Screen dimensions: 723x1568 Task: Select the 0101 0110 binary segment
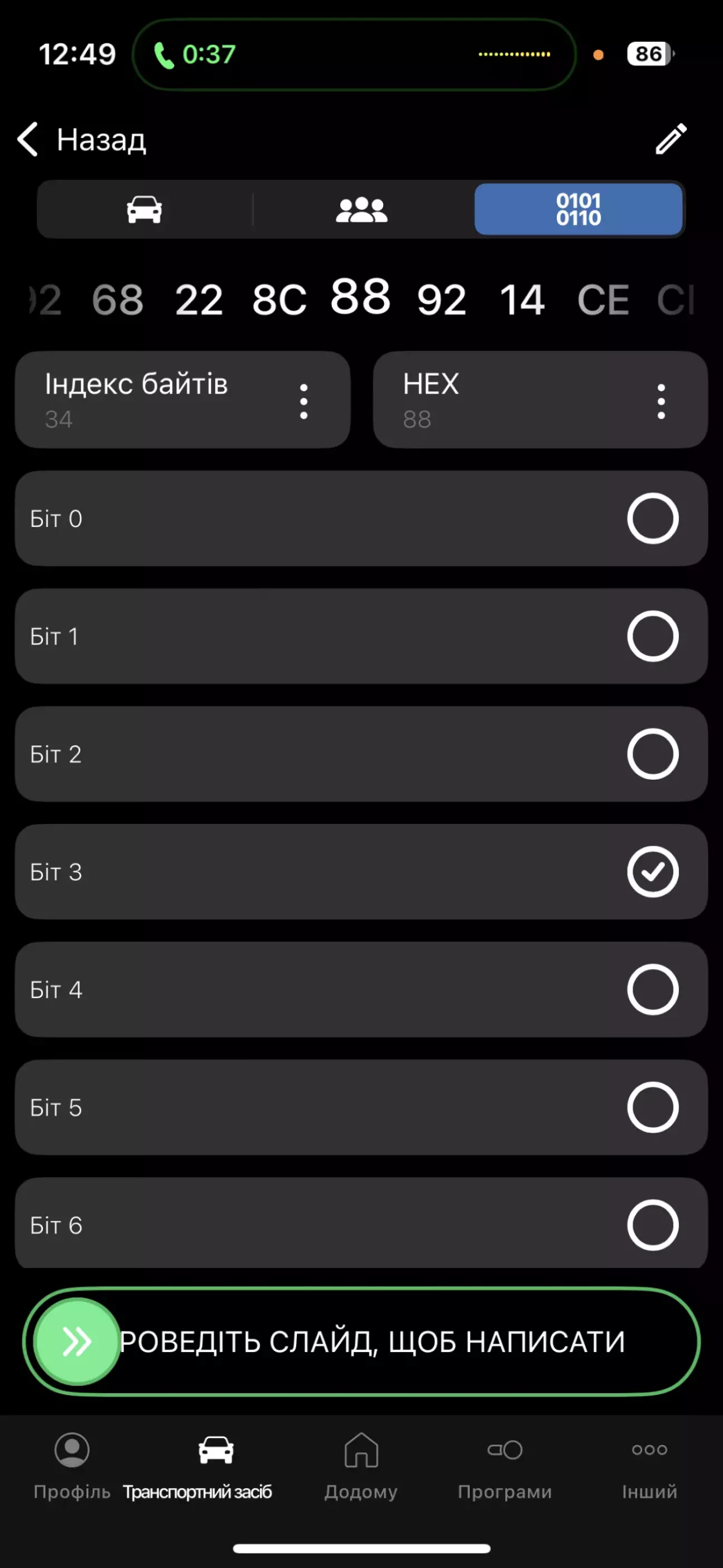(578, 209)
